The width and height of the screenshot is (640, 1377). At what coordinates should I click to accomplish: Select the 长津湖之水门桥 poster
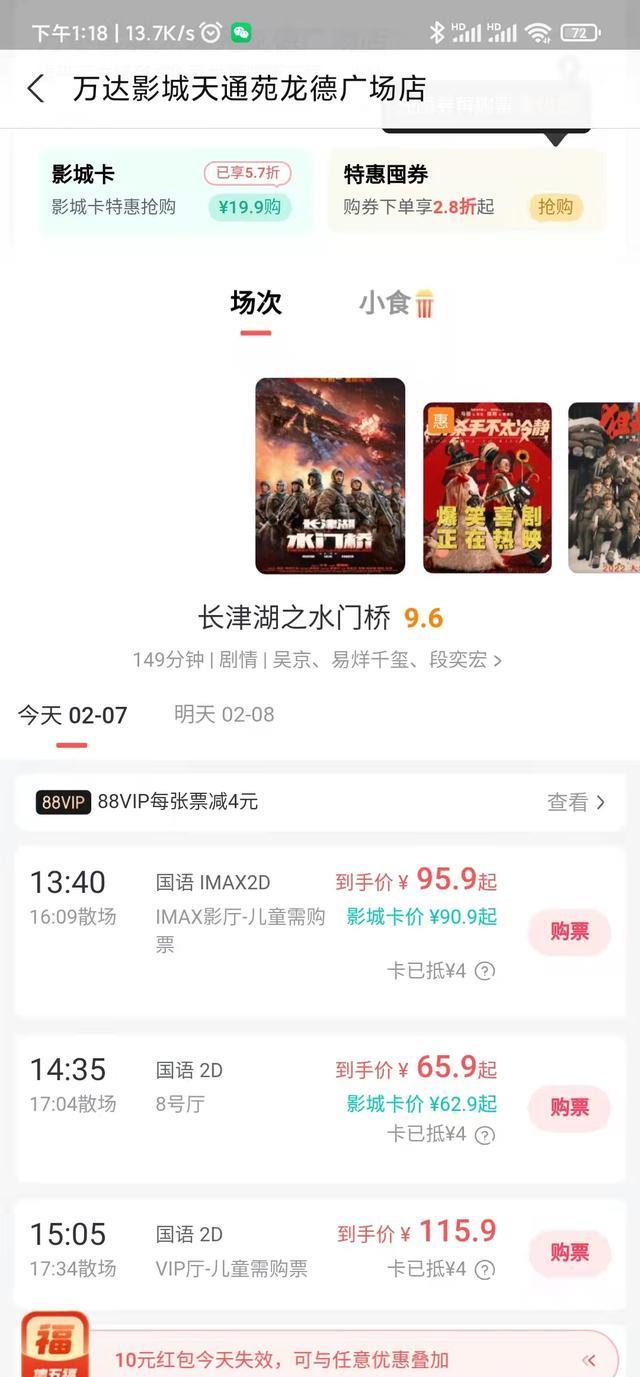[330, 475]
